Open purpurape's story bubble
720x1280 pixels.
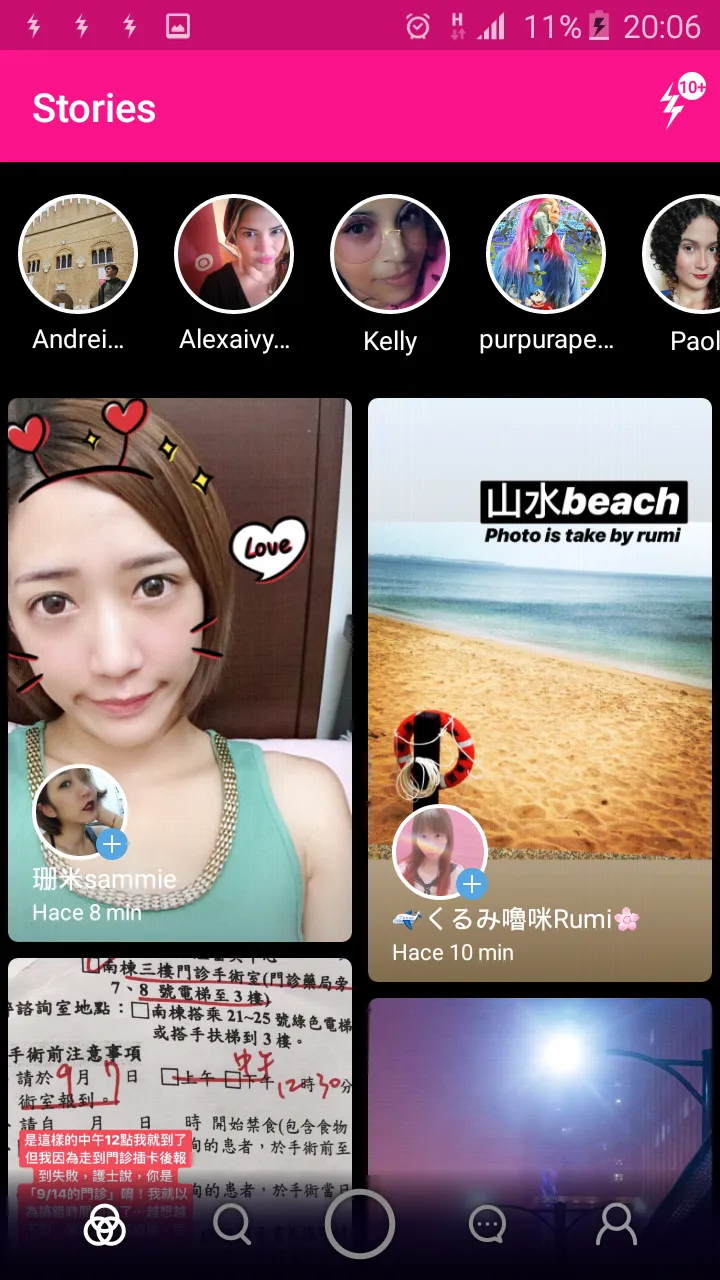tap(546, 254)
